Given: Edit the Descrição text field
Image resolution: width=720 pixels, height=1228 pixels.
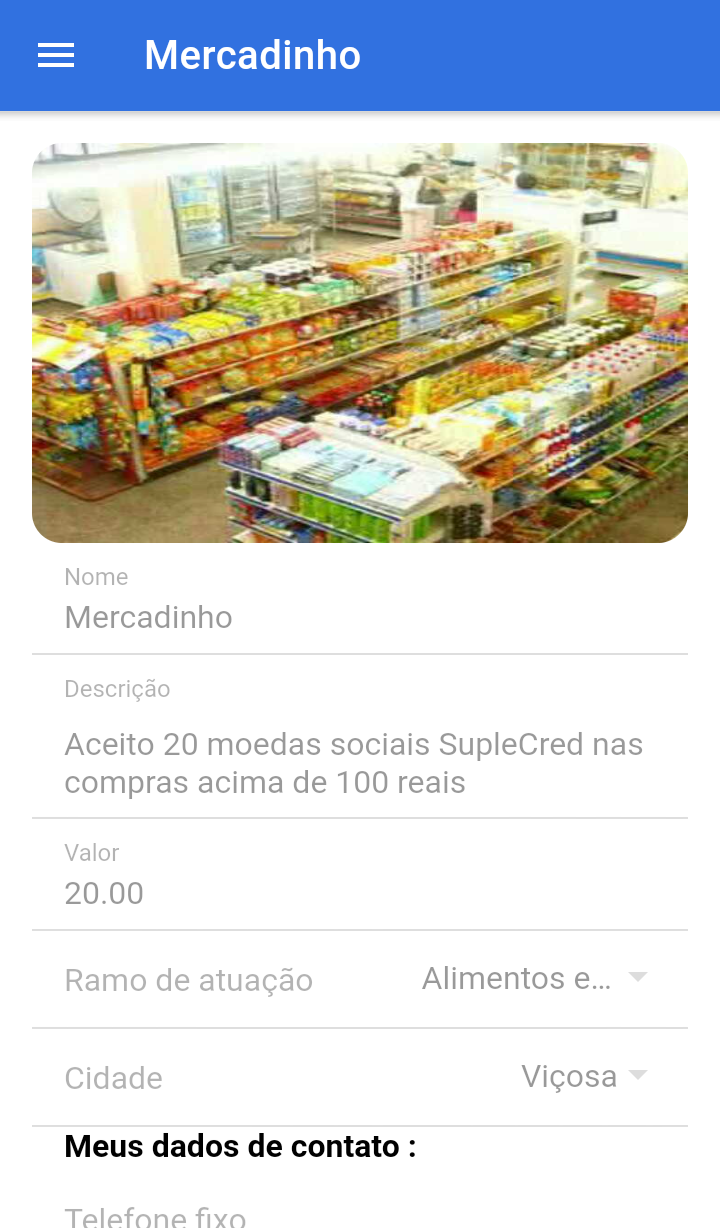Looking at the screenshot, I should coord(360,763).
